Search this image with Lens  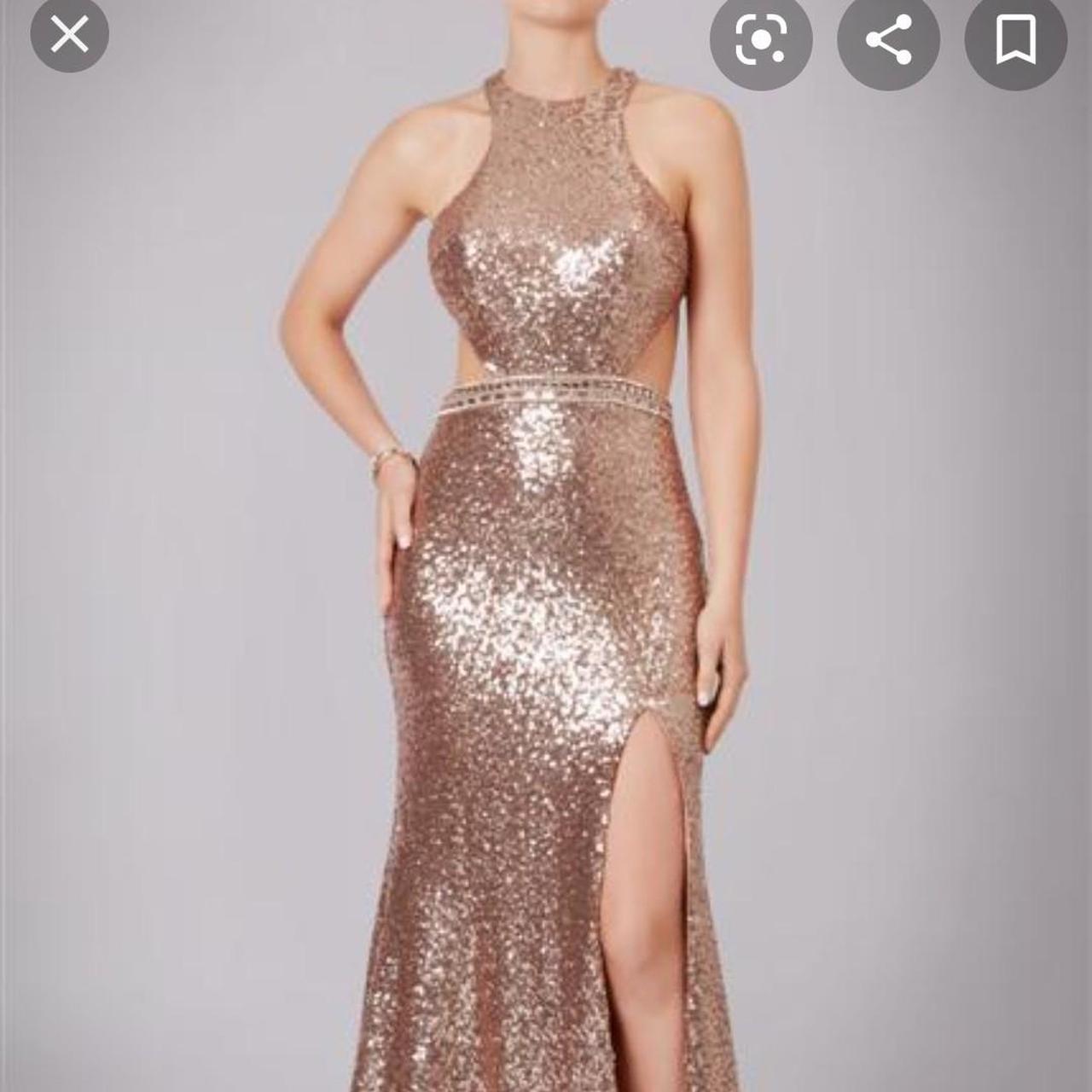tap(760, 39)
